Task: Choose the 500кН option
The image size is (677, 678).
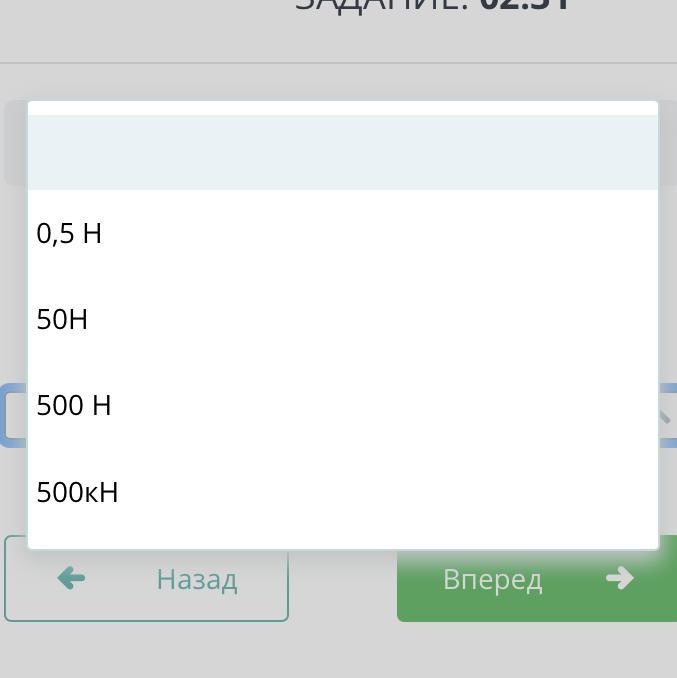Action: 342,492
